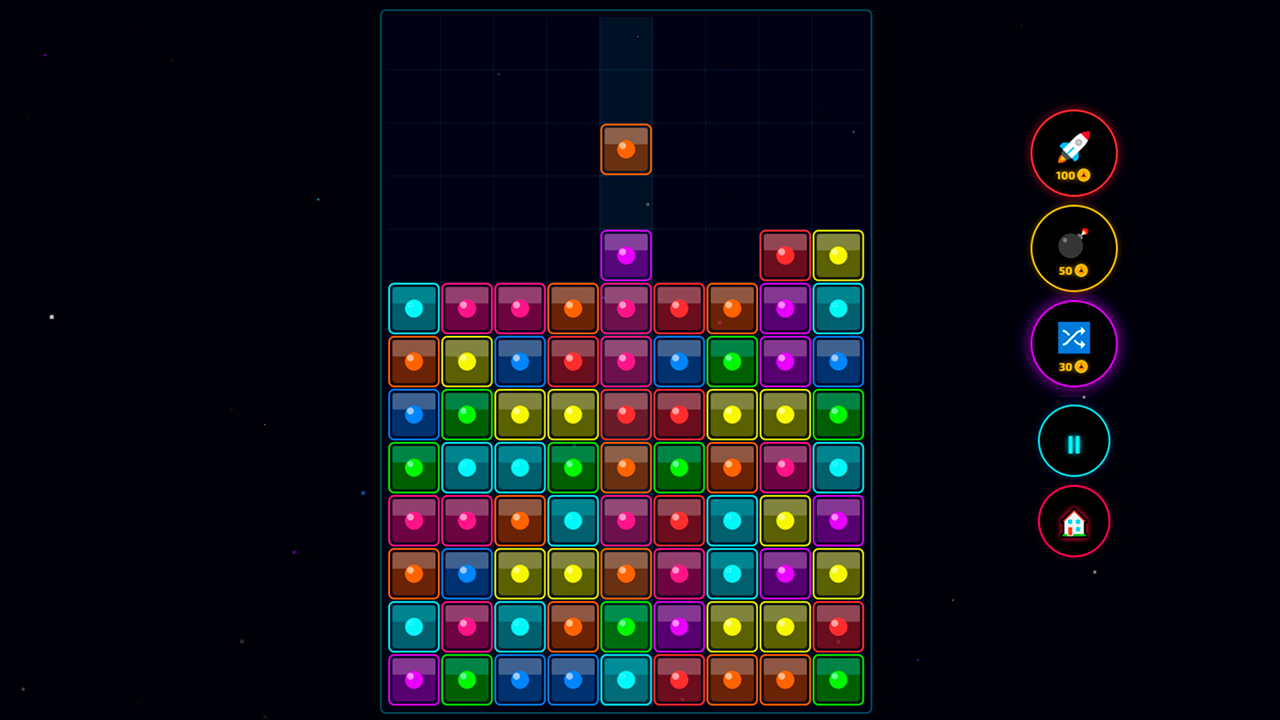Screen dimensions: 1280x720
Task: Pause the game
Action: [x=1073, y=441]
